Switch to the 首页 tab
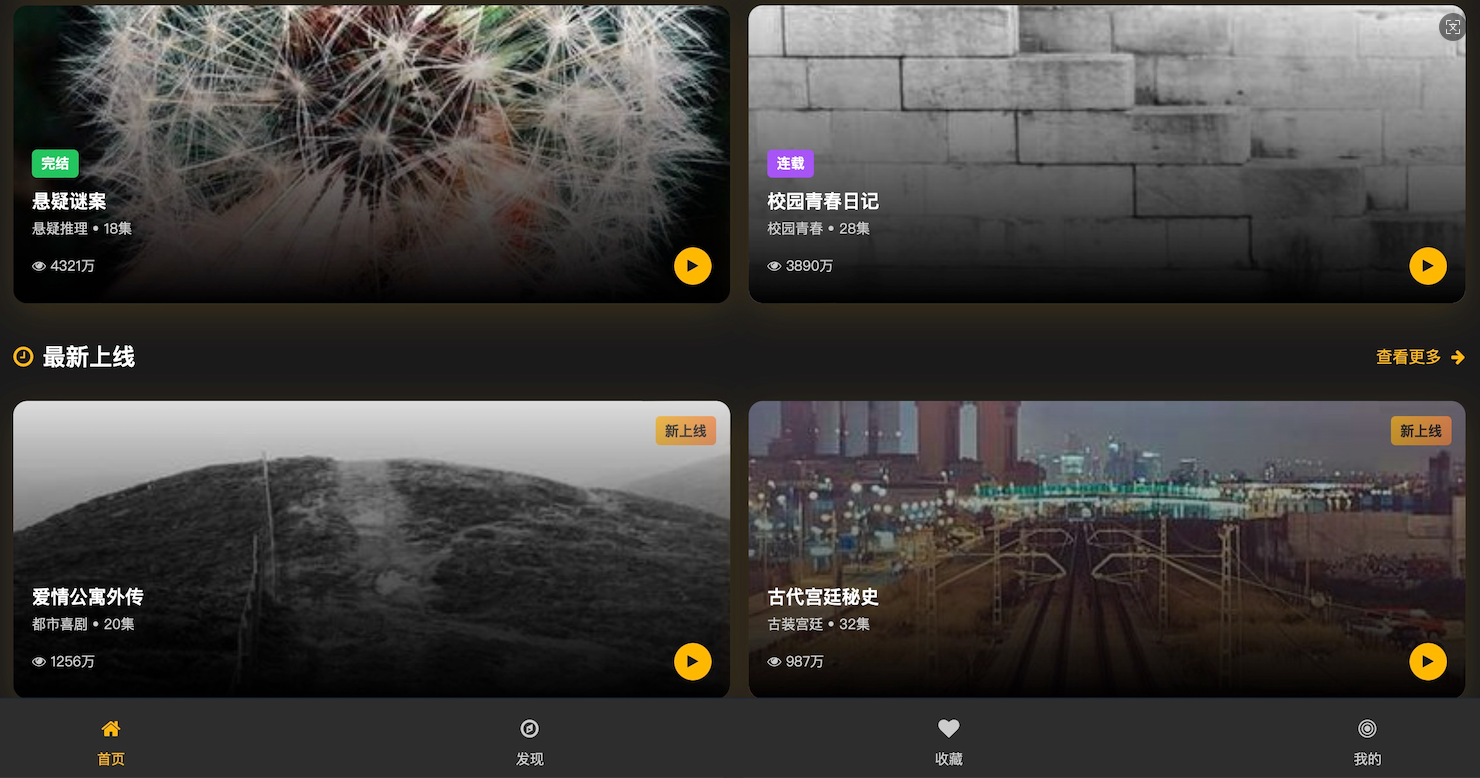Screen dimensions: 1480x778 [x=111, y=742]
